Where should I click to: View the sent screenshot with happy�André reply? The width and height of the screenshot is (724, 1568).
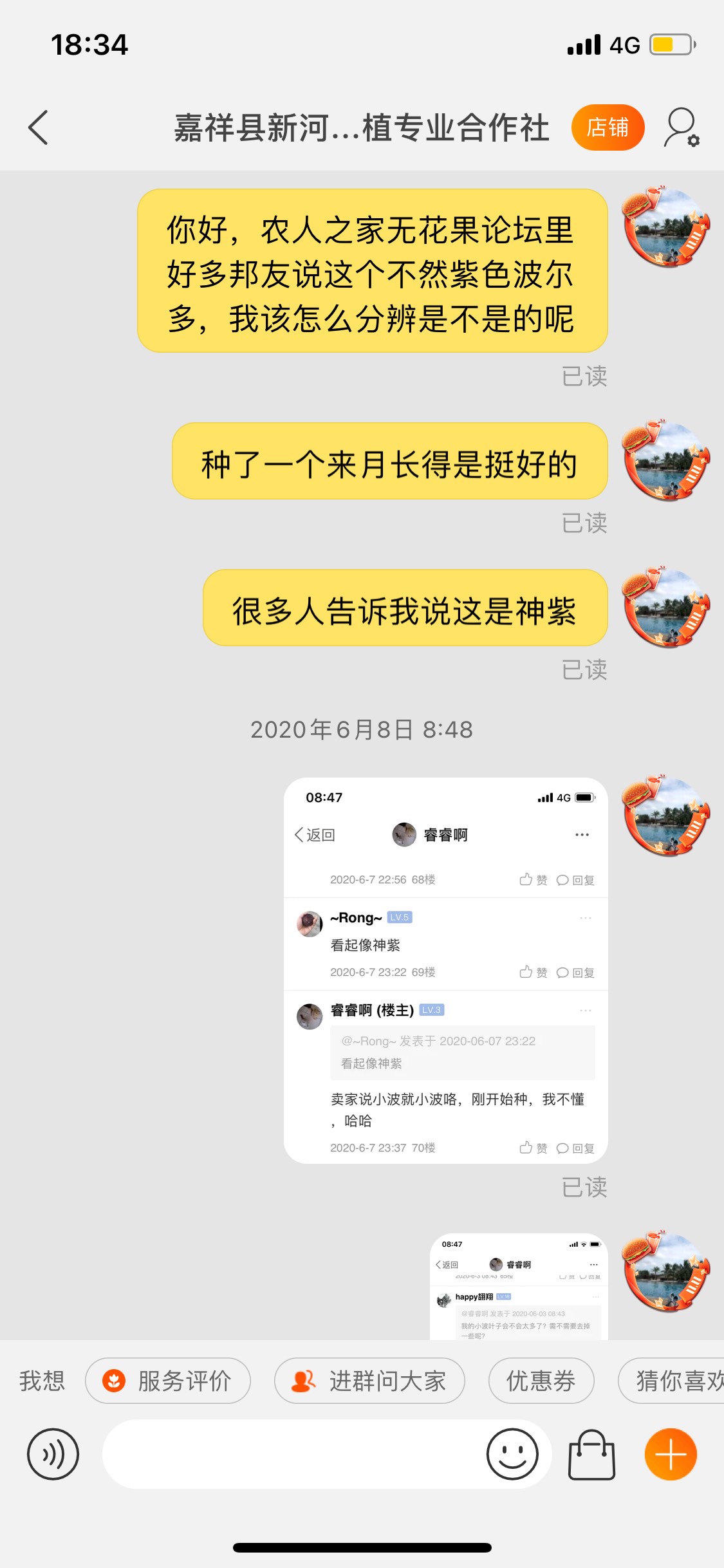[519, 1286]
